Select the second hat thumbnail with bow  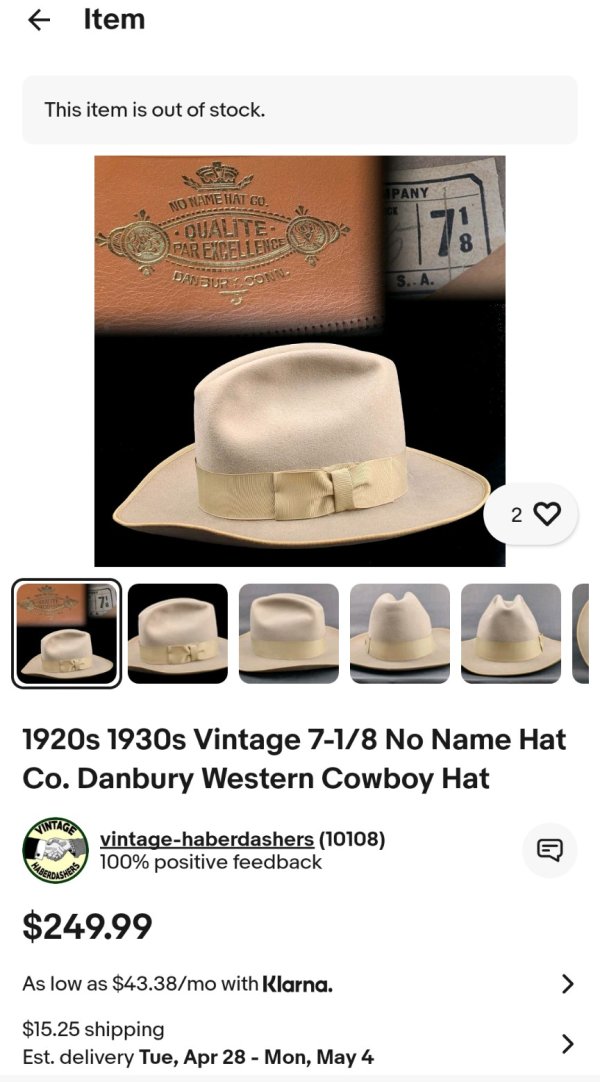[x=177, y=633]
